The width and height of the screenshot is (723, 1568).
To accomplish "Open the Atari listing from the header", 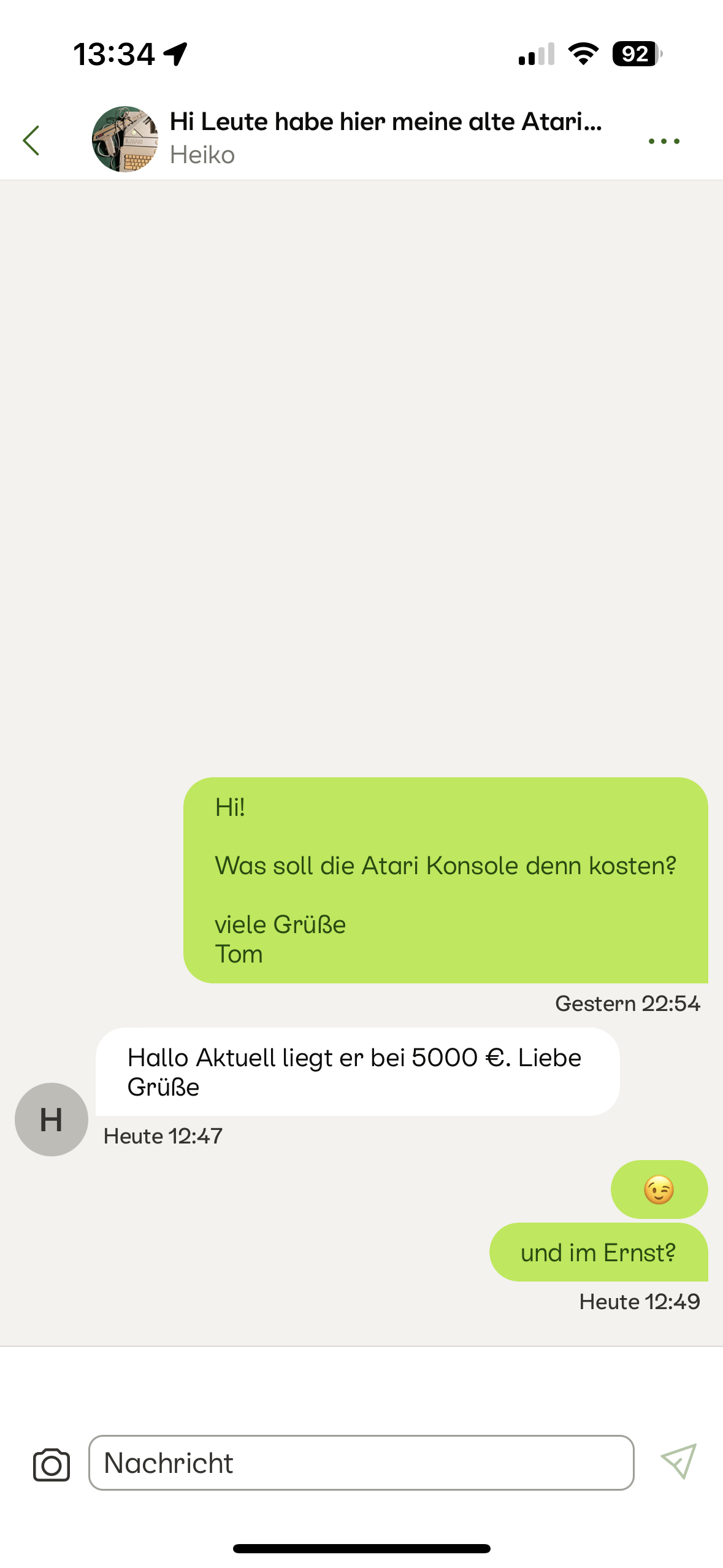I will click(x=385, y=122).
